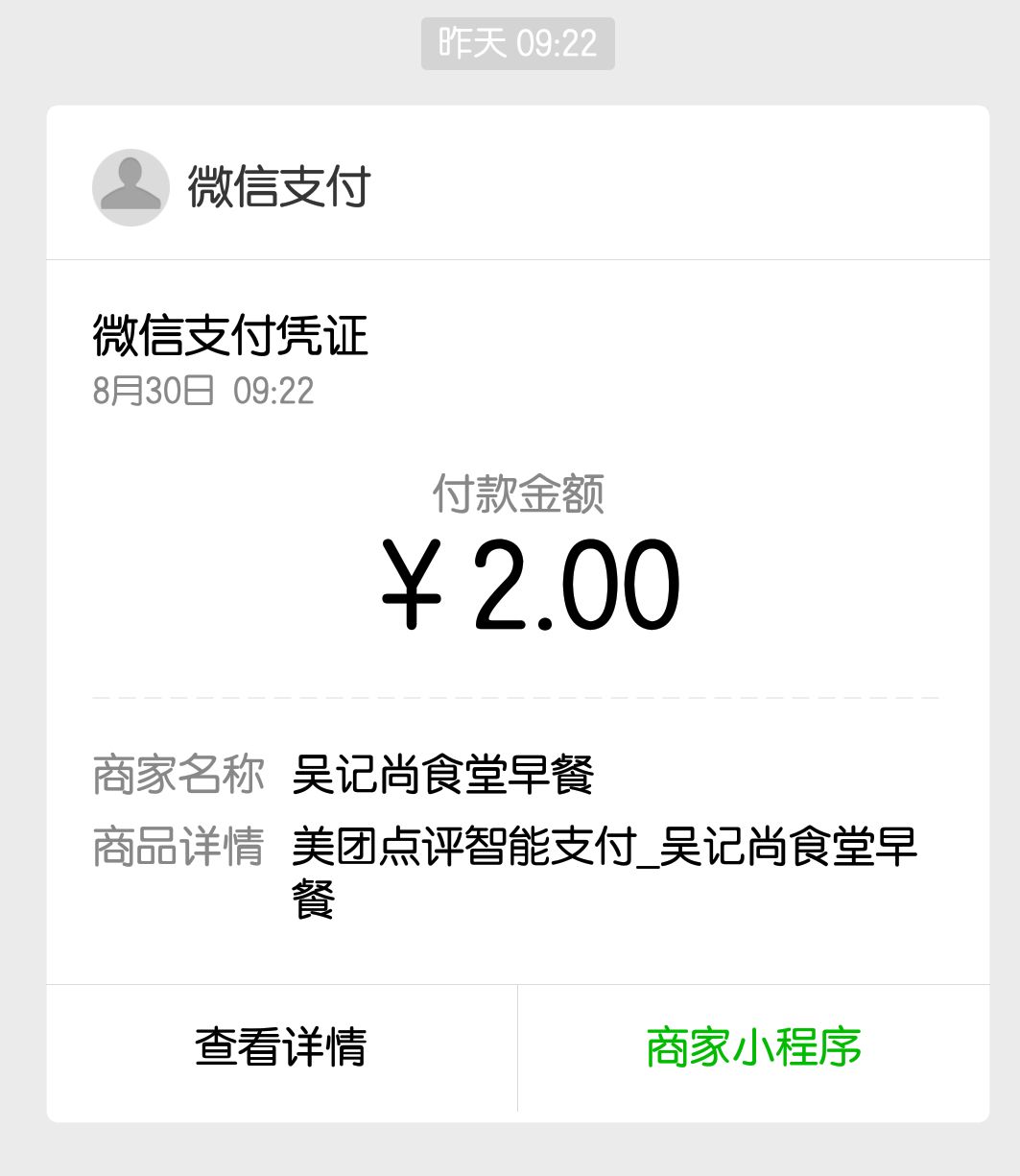Open the 微信支付 account profile
1020x1176 pixels.
(x=131, y=187)
